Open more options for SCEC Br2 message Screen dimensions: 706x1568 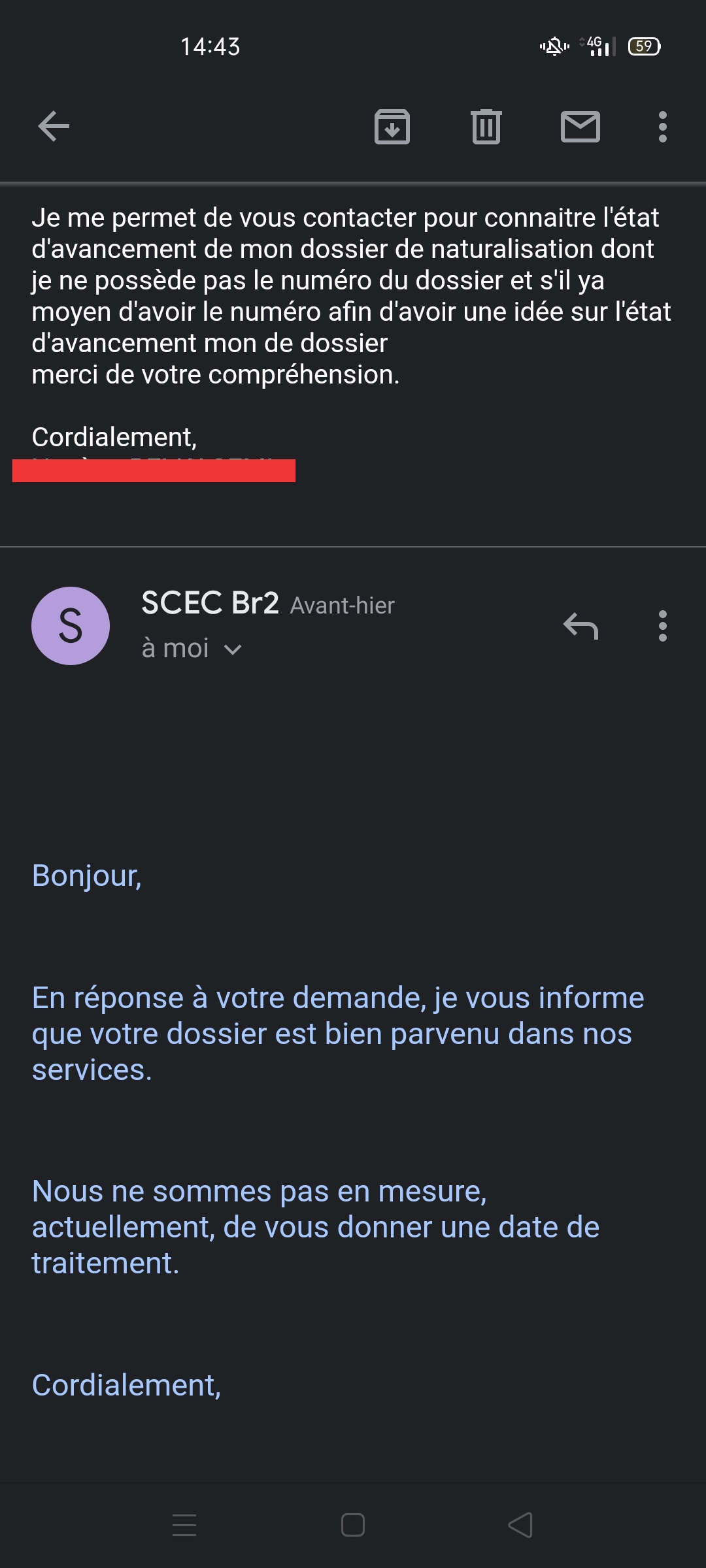pos(662,626)
